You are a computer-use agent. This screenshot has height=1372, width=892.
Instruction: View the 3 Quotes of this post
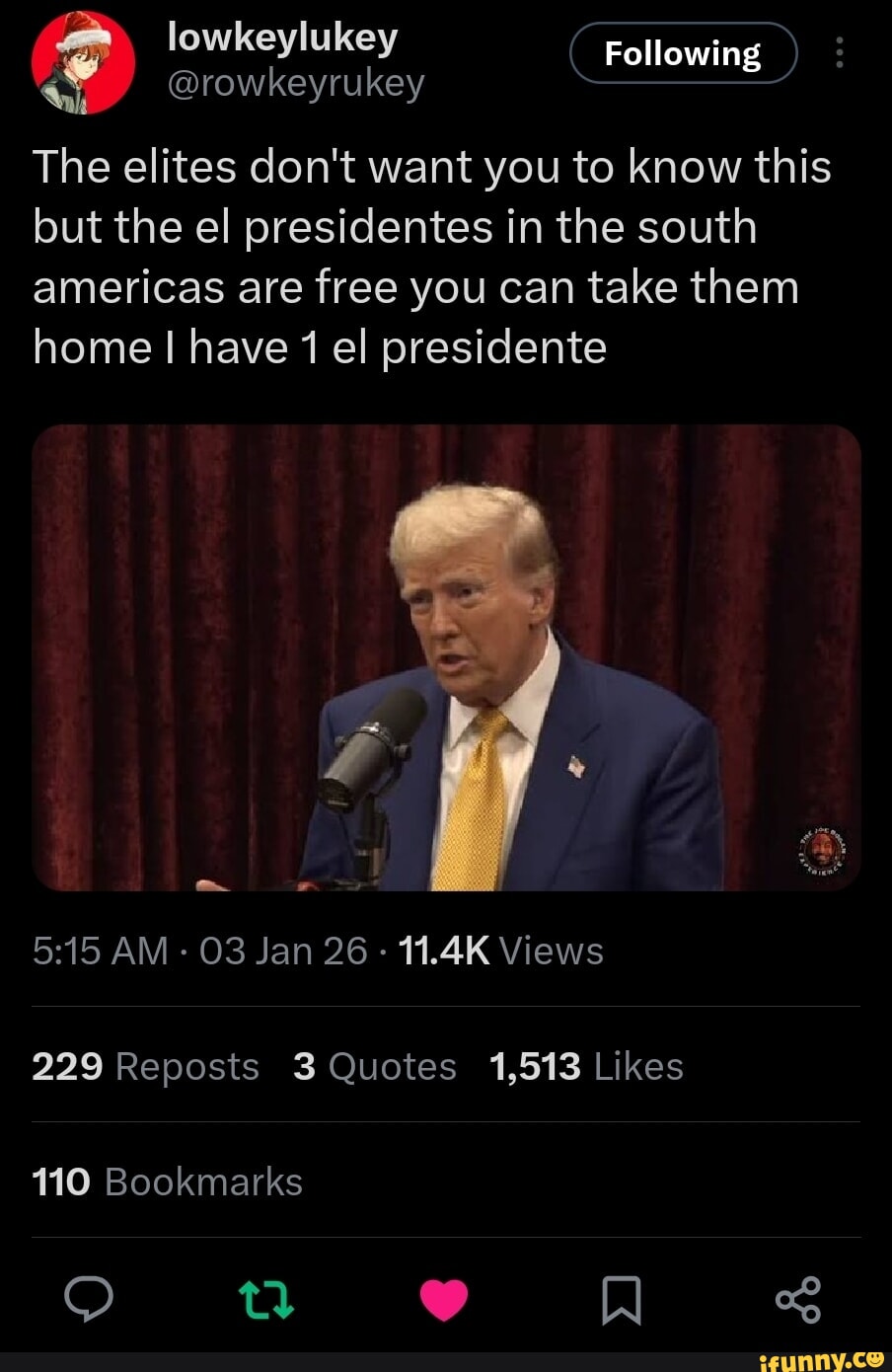click(x=374, y=1067)
